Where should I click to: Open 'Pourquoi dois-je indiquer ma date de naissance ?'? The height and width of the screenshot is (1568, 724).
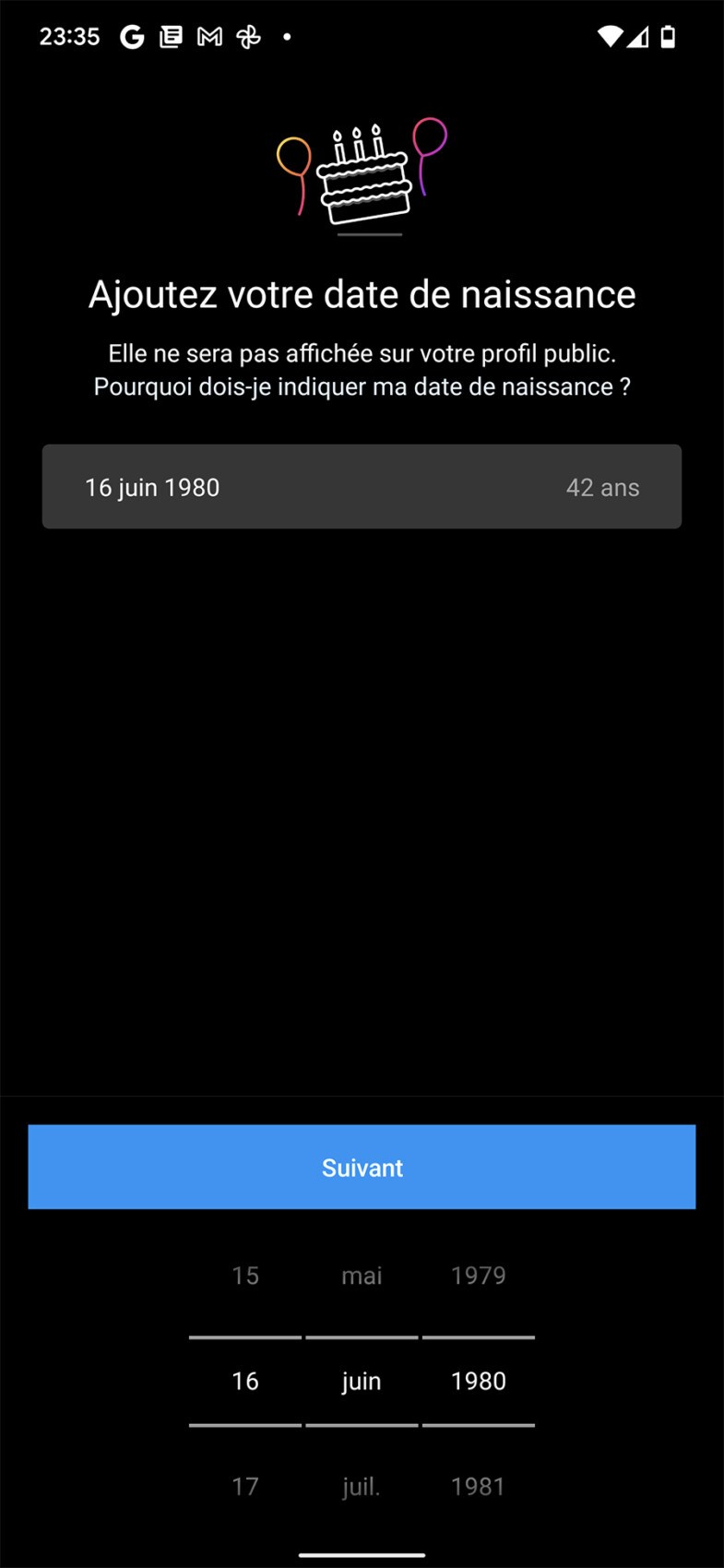click(x=362, y=386)
